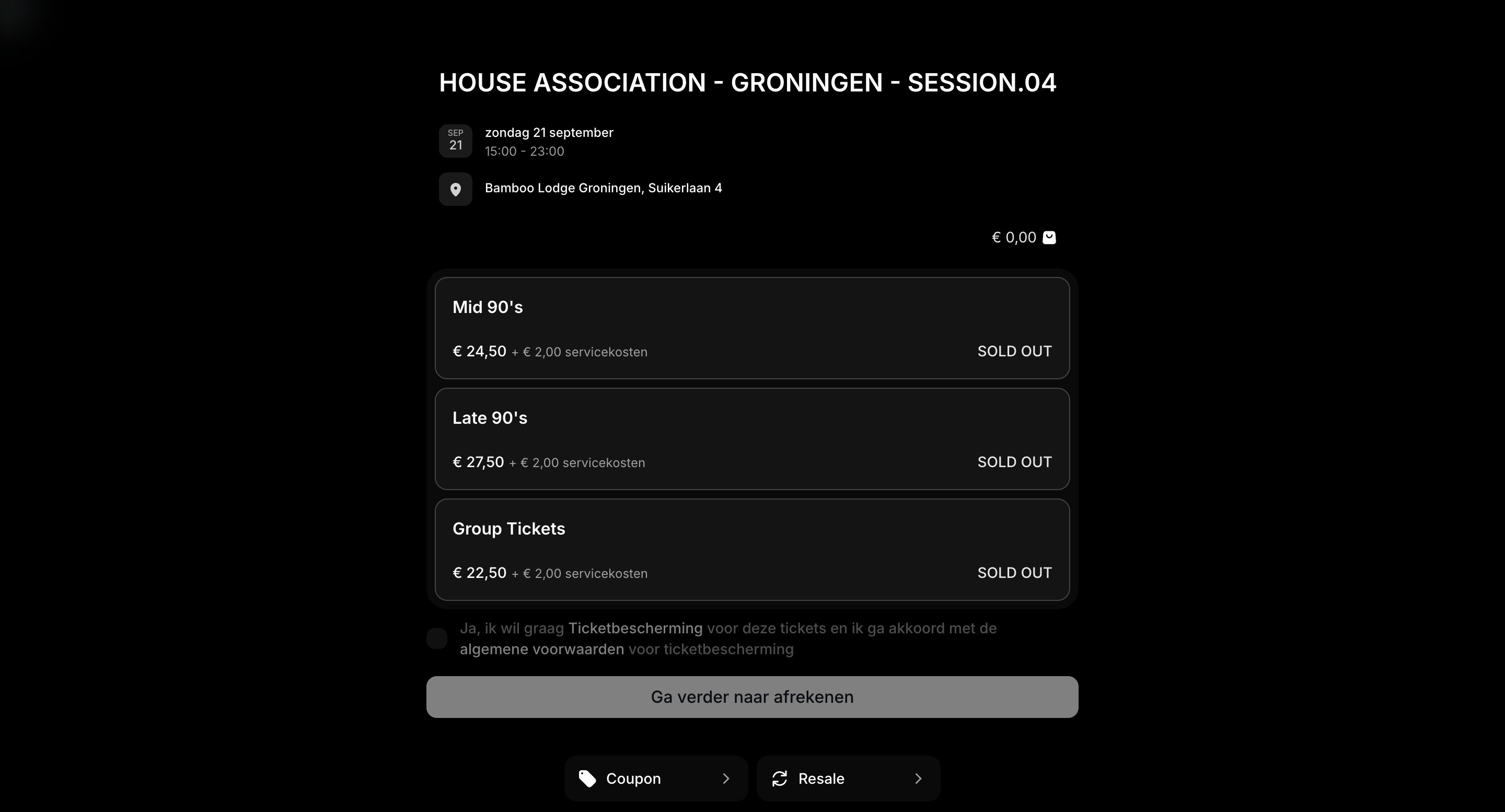Select the Mid 90's ticket card

tap(752, 328)
